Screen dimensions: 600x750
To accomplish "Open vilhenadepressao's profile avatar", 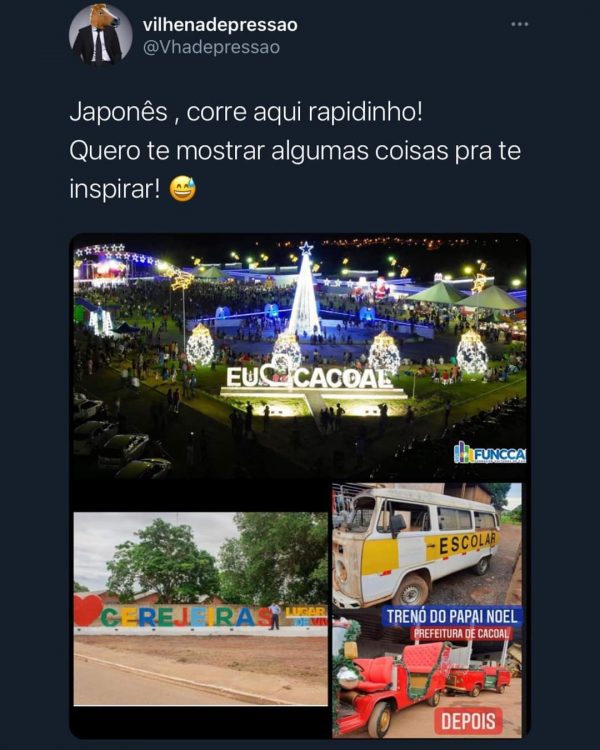I will pos(99,35).
